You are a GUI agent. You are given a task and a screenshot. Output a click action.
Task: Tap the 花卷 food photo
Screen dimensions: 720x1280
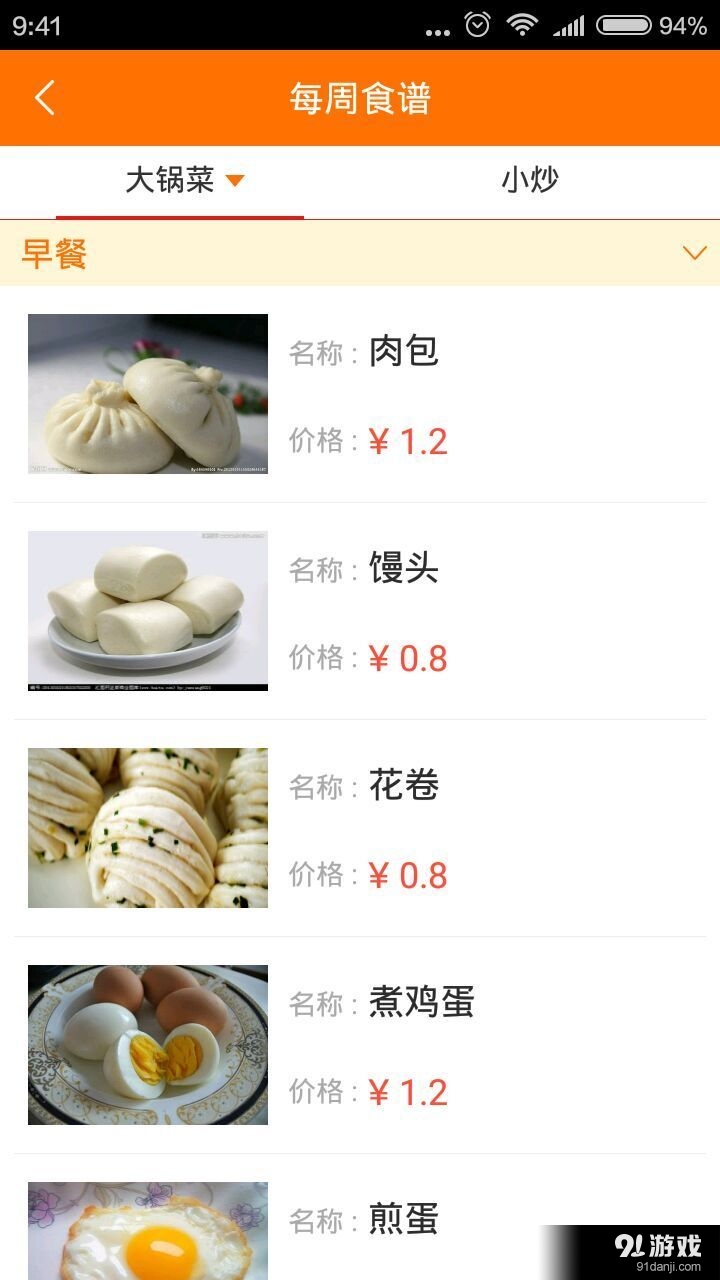pyautogui.click(x=147, y=827)
